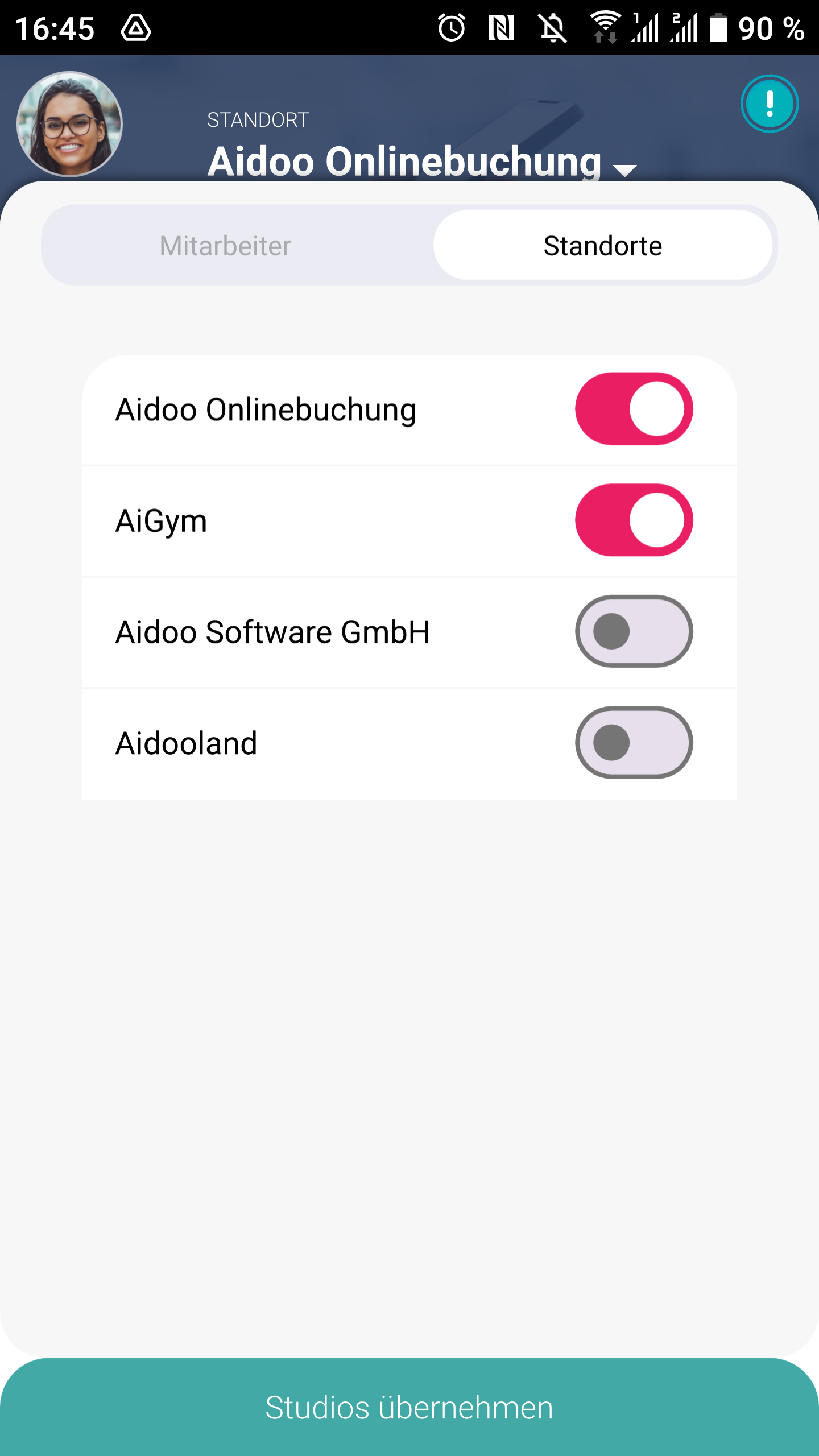
Task: Open the profile photo avatar
Action: click(x=69, y=124)
